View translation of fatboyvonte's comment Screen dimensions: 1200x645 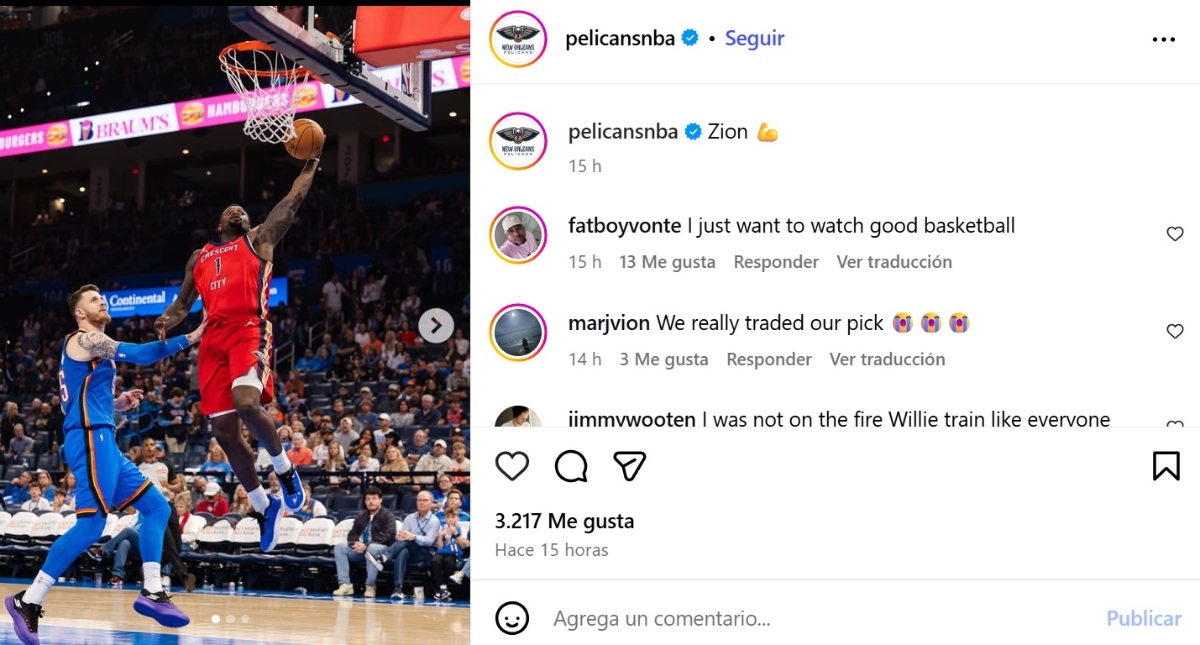point(894,262)
